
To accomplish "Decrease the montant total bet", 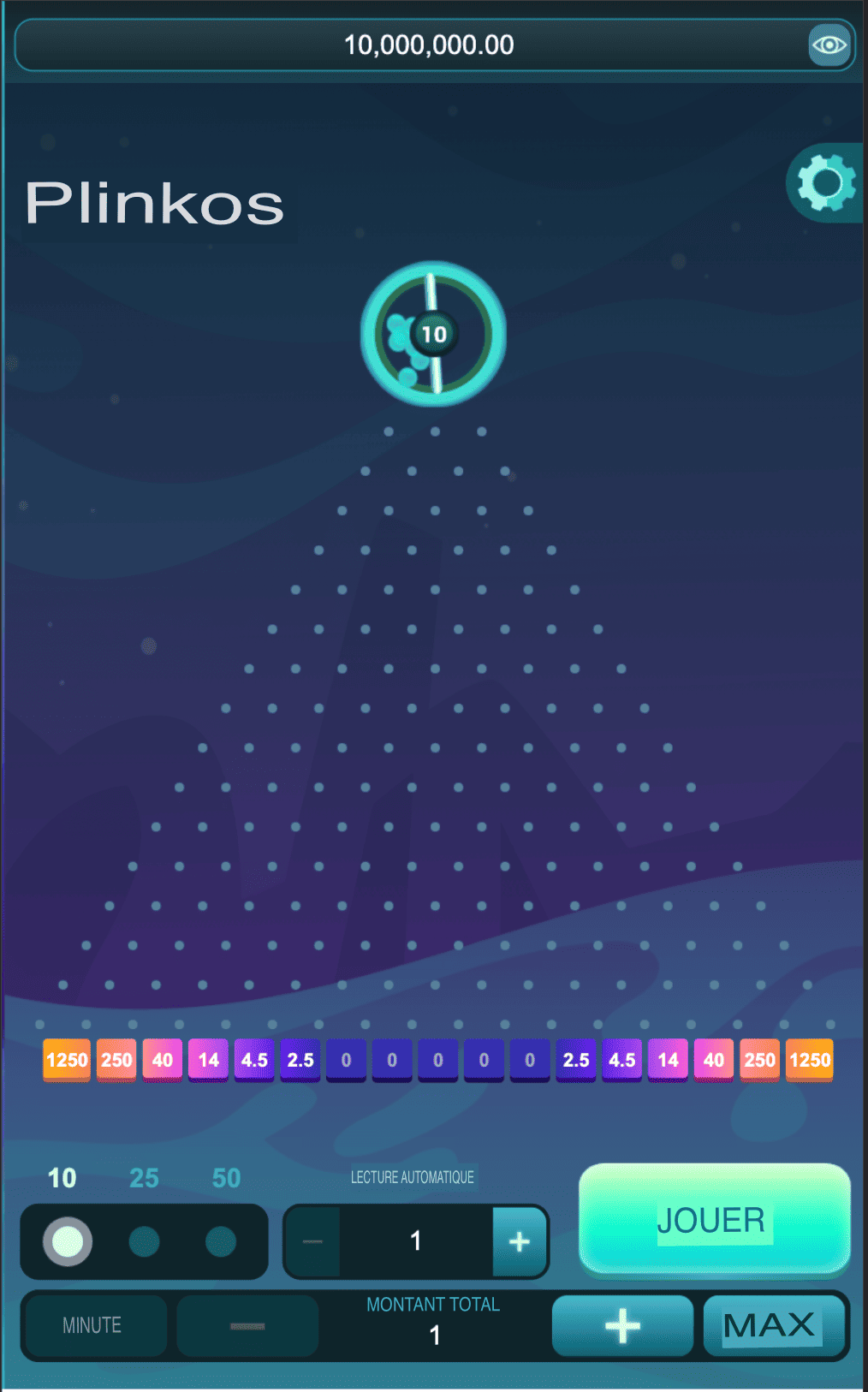I will [x=247, y=1325].
